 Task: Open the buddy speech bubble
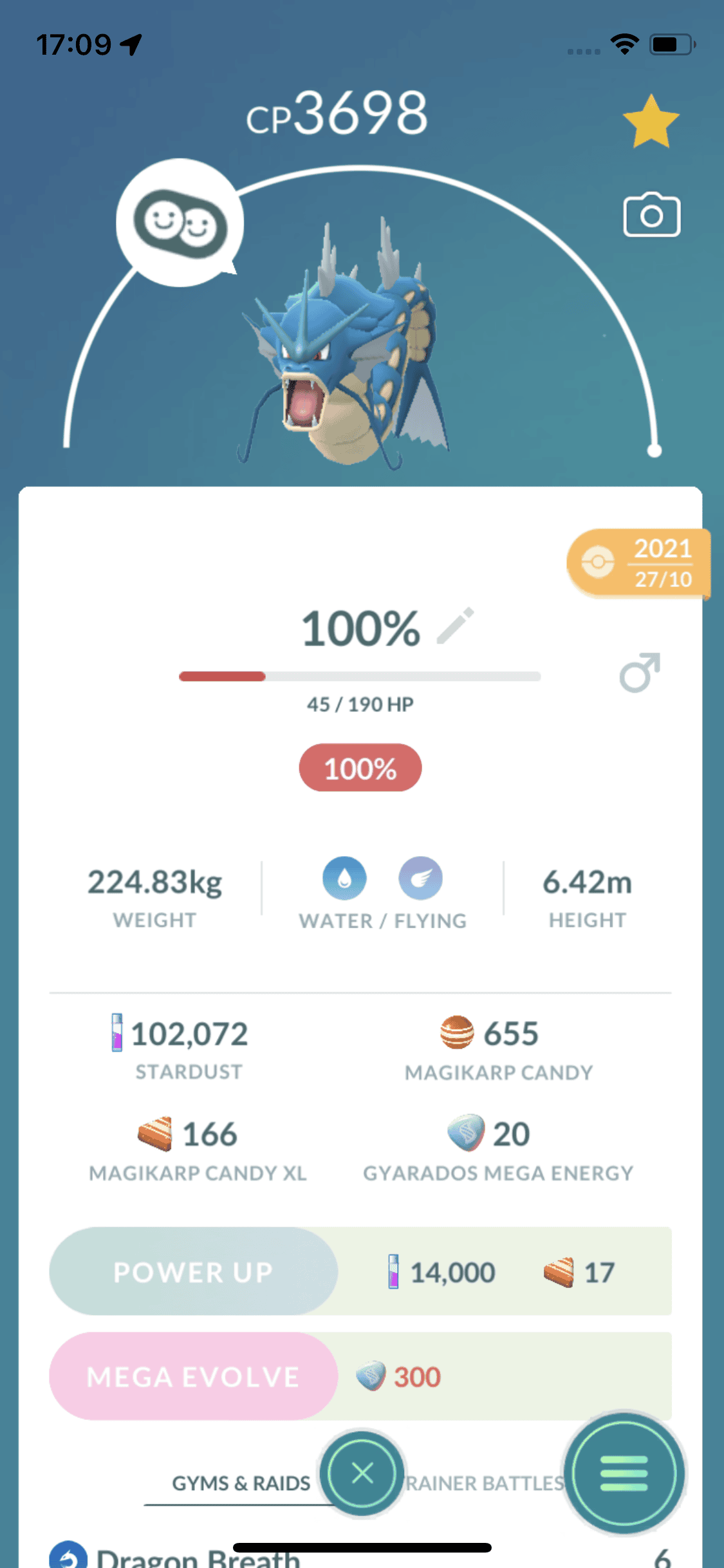click(180, 223)
